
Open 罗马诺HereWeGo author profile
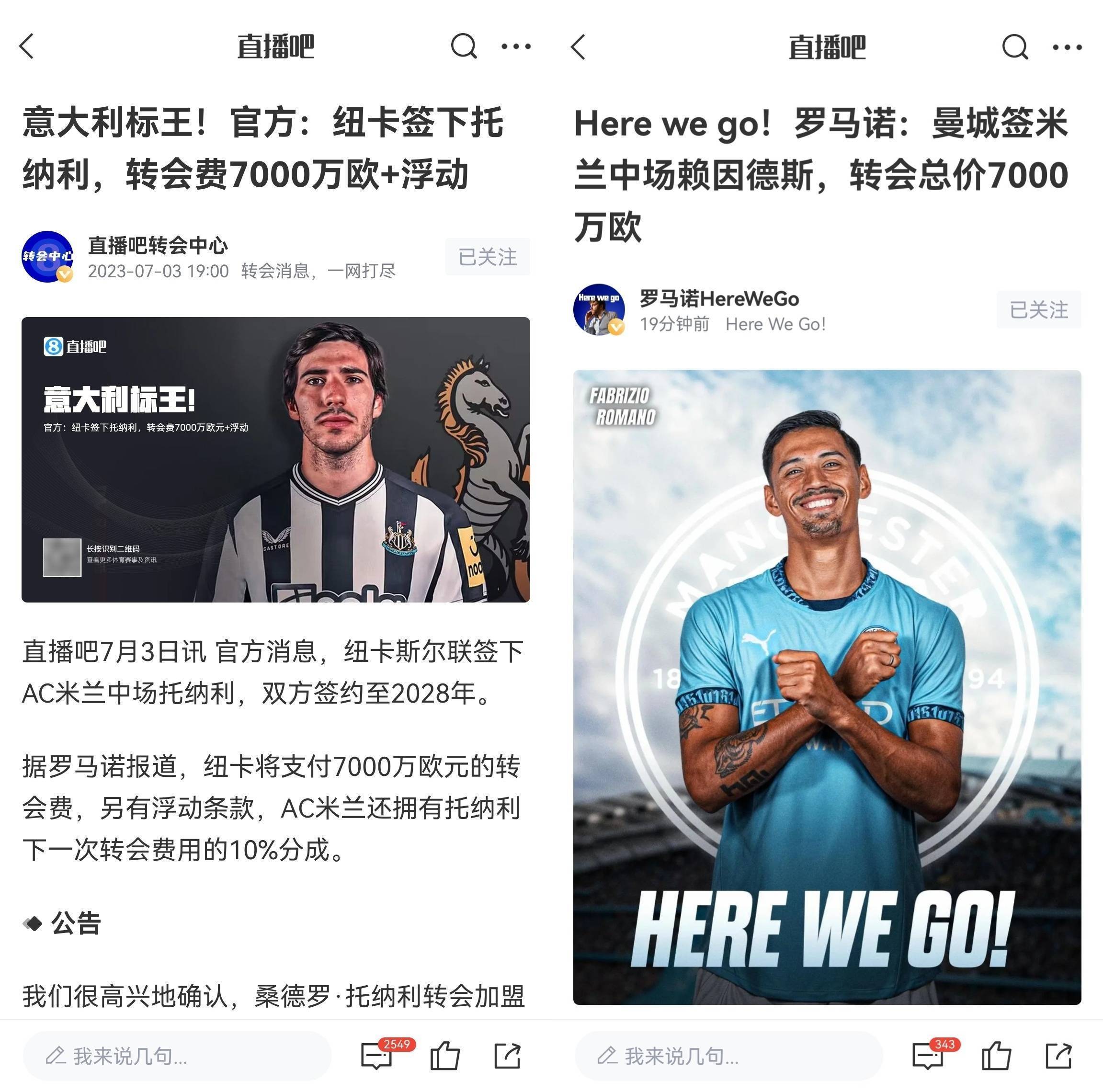click(x=599, y=309)
